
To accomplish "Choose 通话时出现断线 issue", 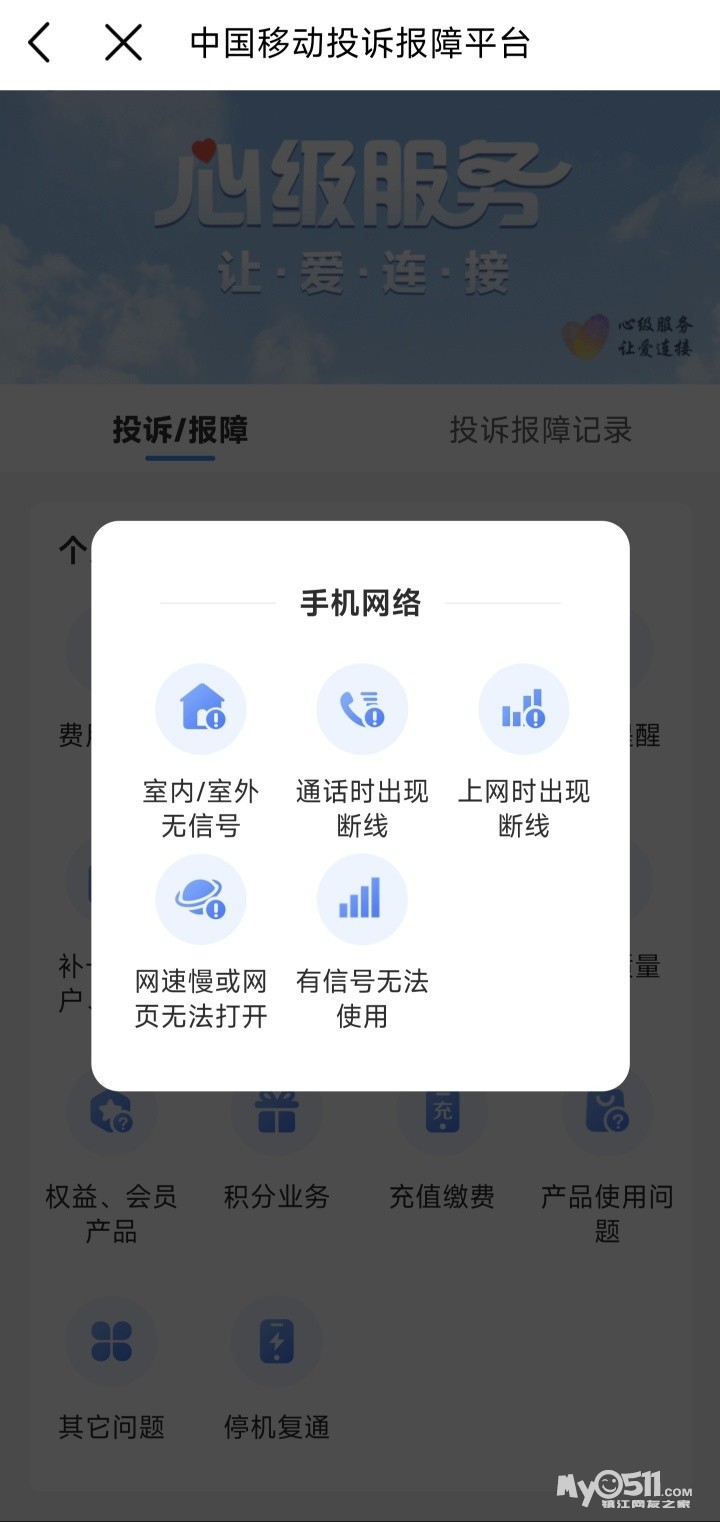I will pos(362,710).
